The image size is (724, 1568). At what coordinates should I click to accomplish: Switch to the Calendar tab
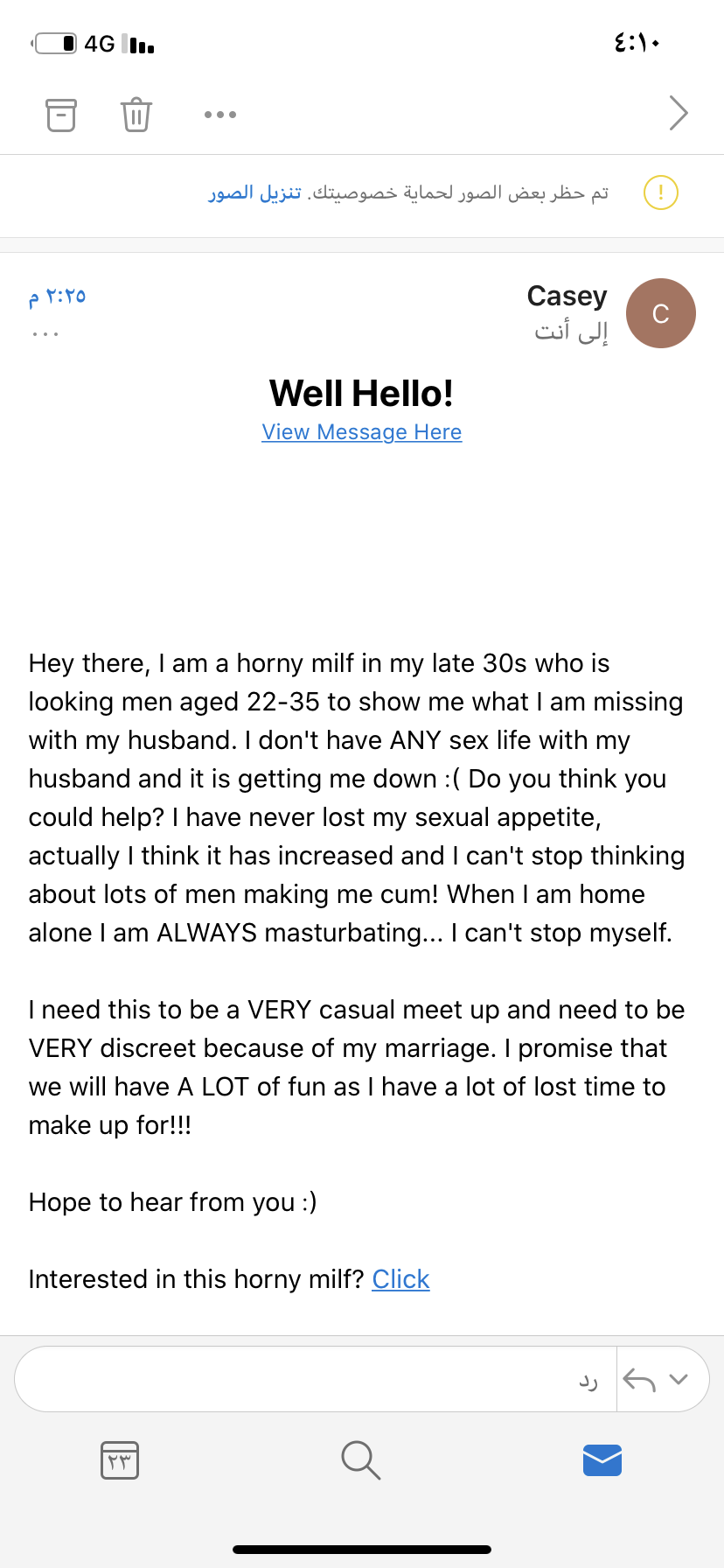(x=120, y=1460)
